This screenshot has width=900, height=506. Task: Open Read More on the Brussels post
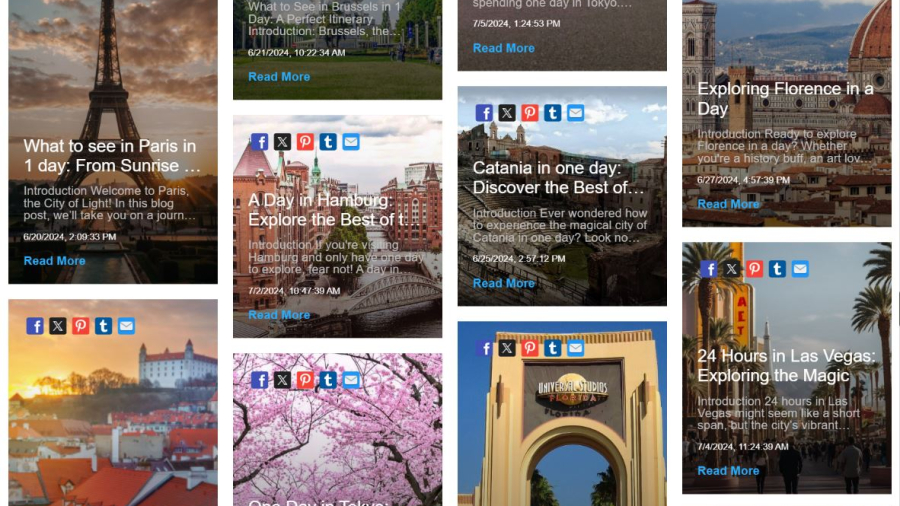279,77
